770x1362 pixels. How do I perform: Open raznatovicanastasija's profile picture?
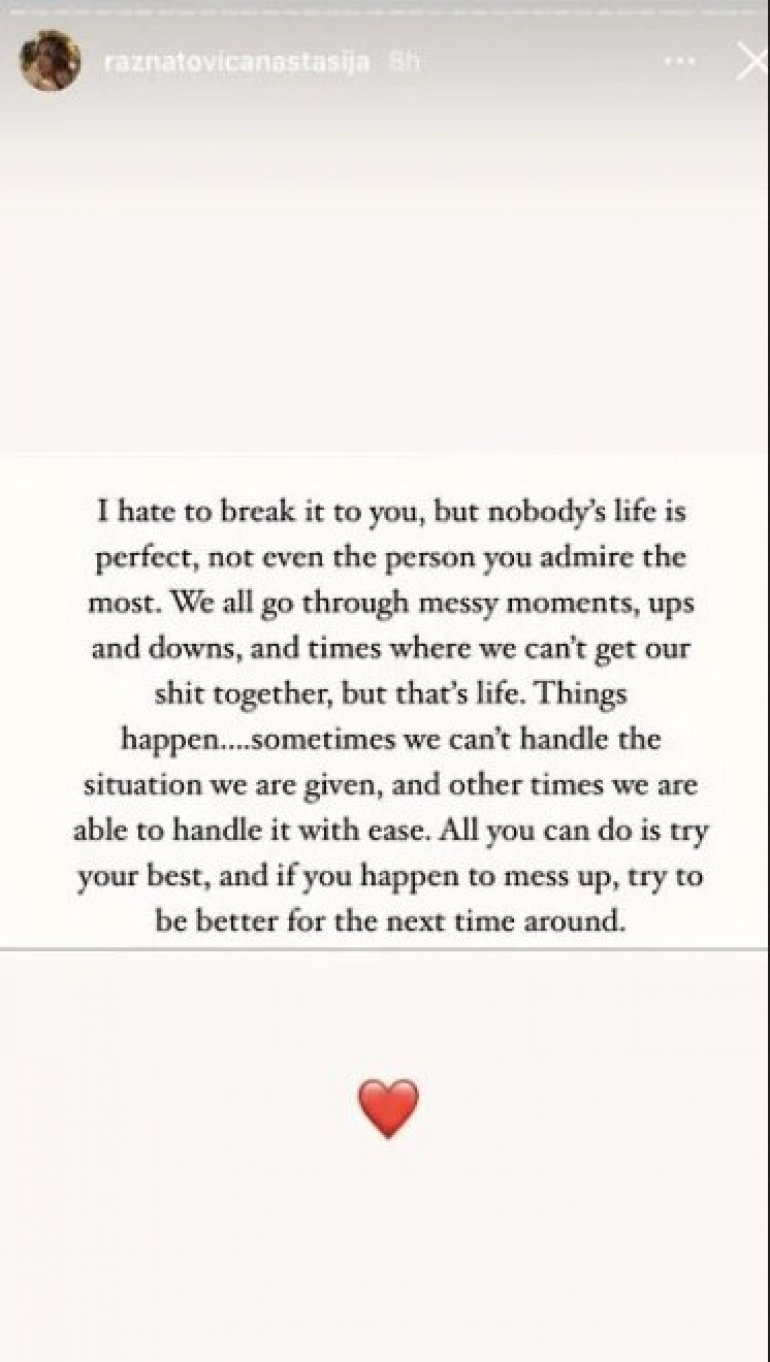pos(50,61)
